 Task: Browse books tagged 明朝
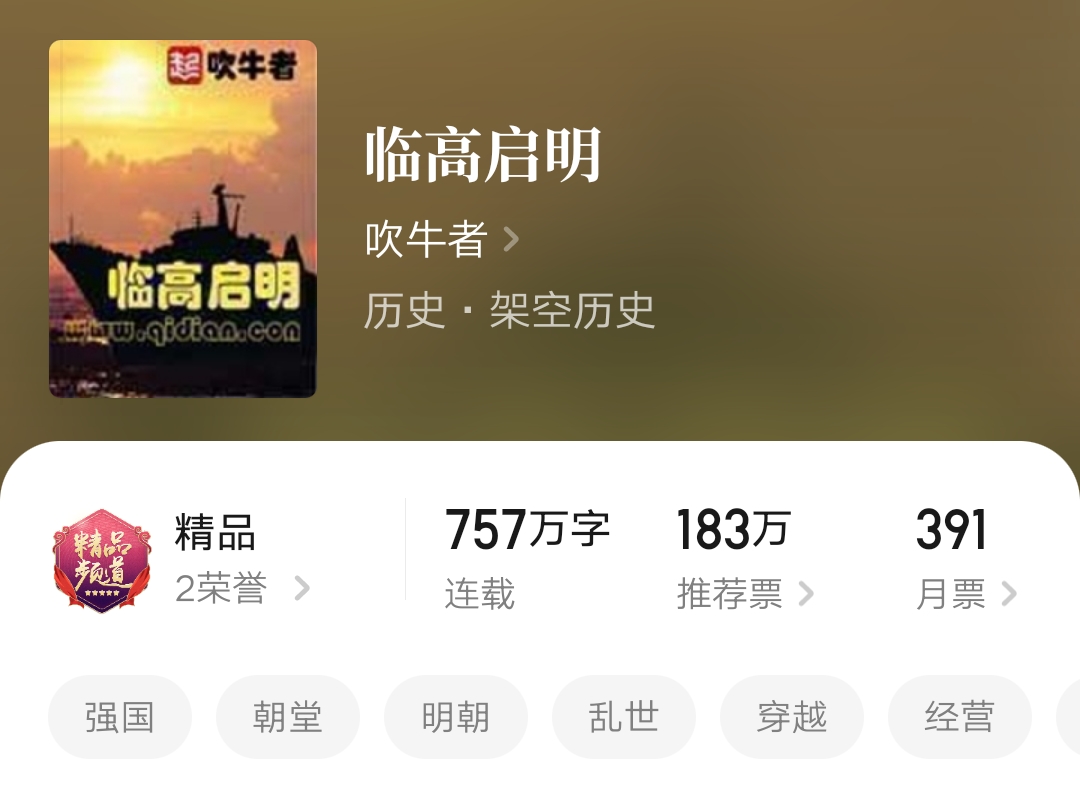pos(456,717)
